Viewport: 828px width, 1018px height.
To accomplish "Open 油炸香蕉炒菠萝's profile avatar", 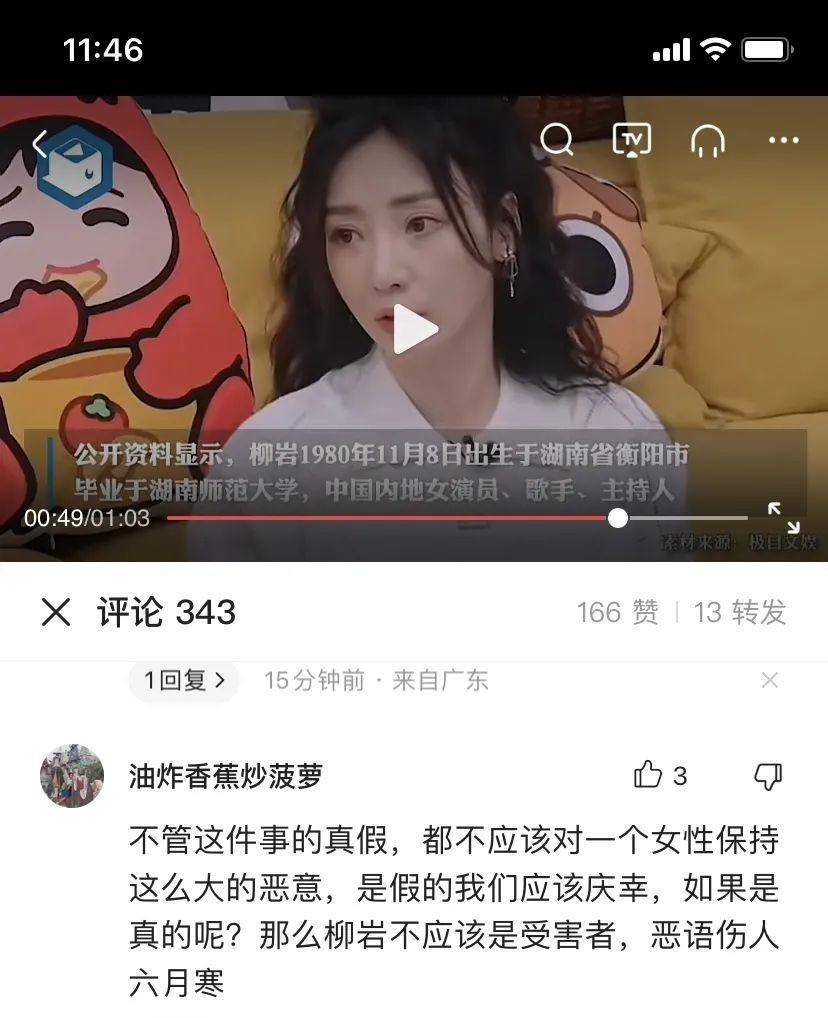I will (72, 776).
